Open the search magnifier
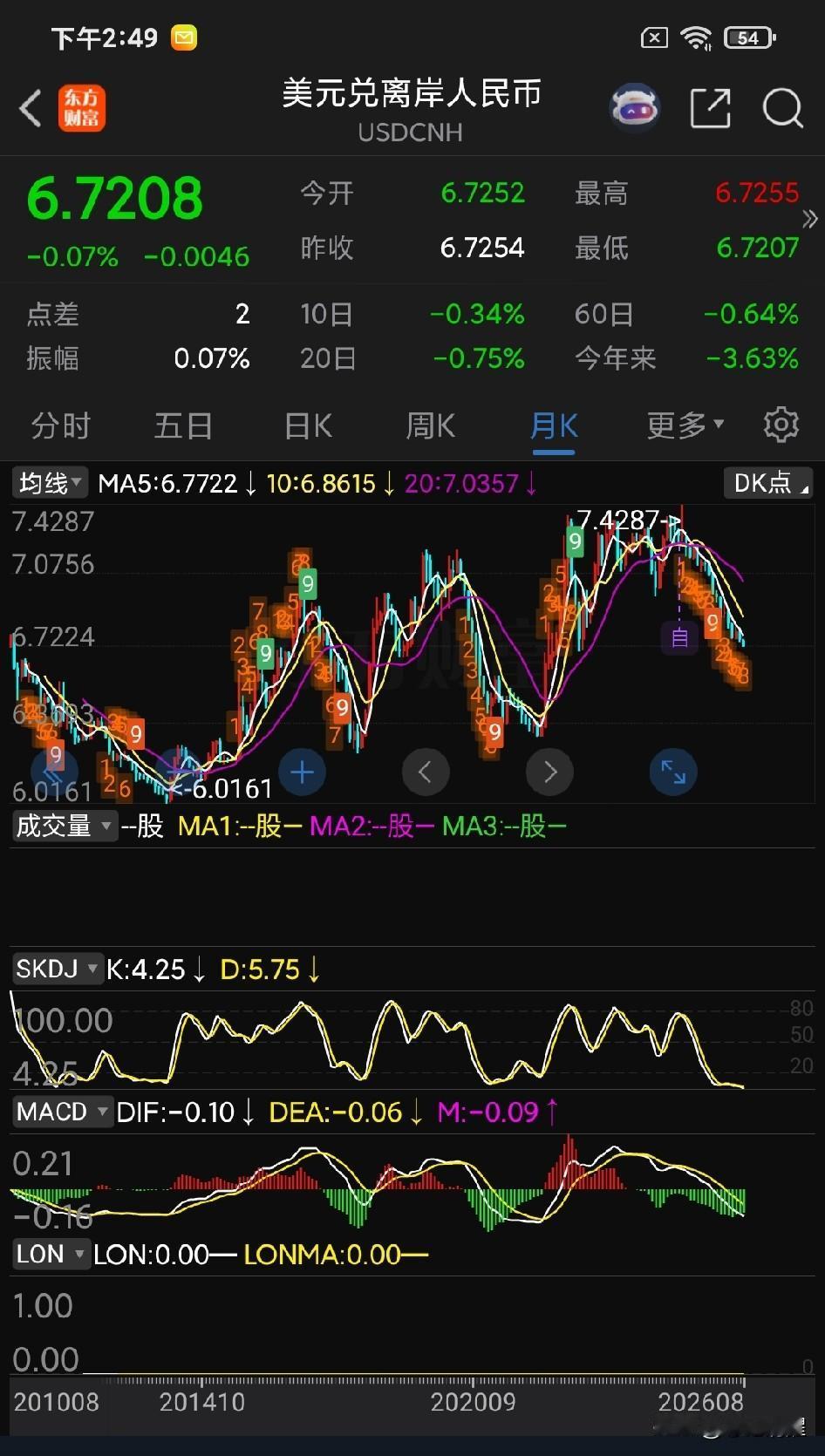The image size is (825, 1456). [x=782, y=109]
